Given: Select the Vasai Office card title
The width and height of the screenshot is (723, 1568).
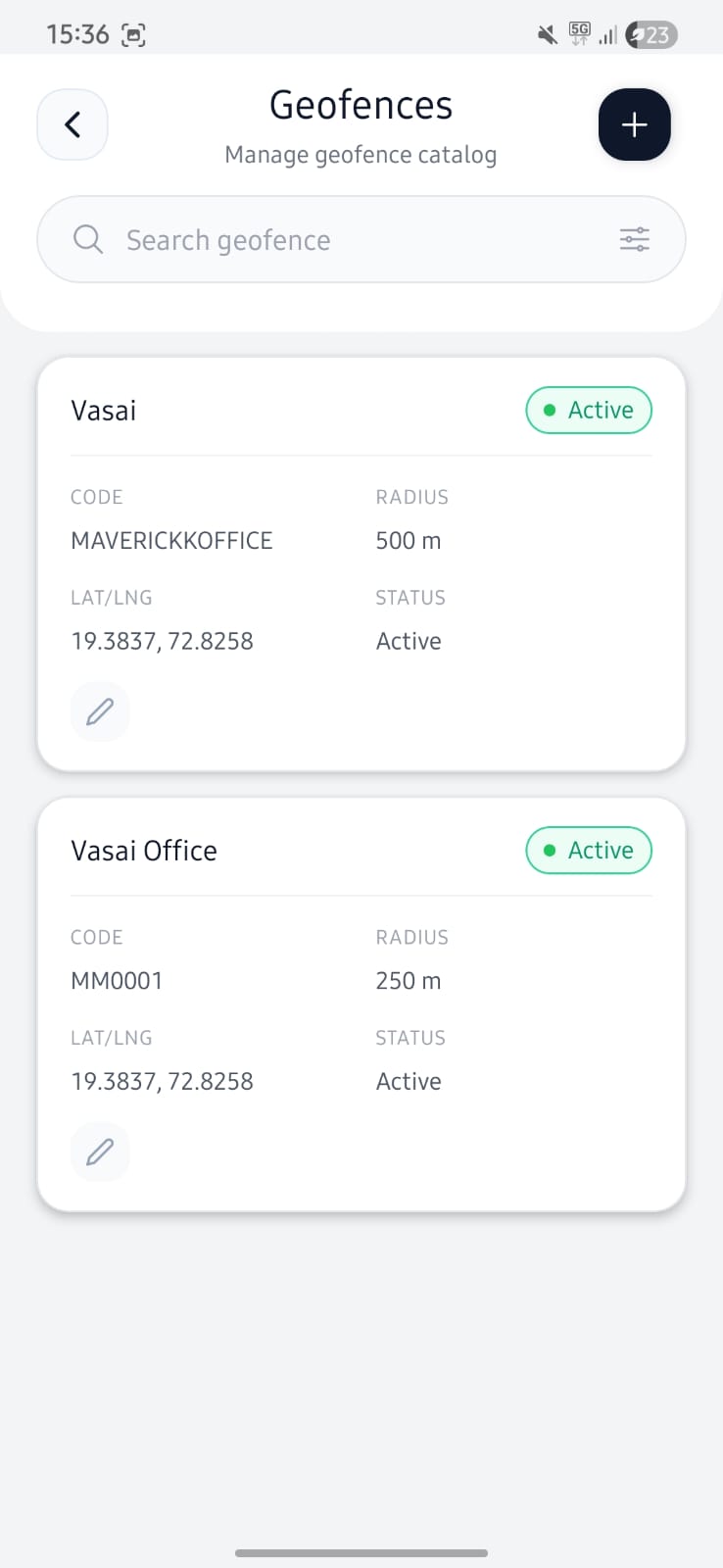Looking at the screenshot, I should [143, 850].
